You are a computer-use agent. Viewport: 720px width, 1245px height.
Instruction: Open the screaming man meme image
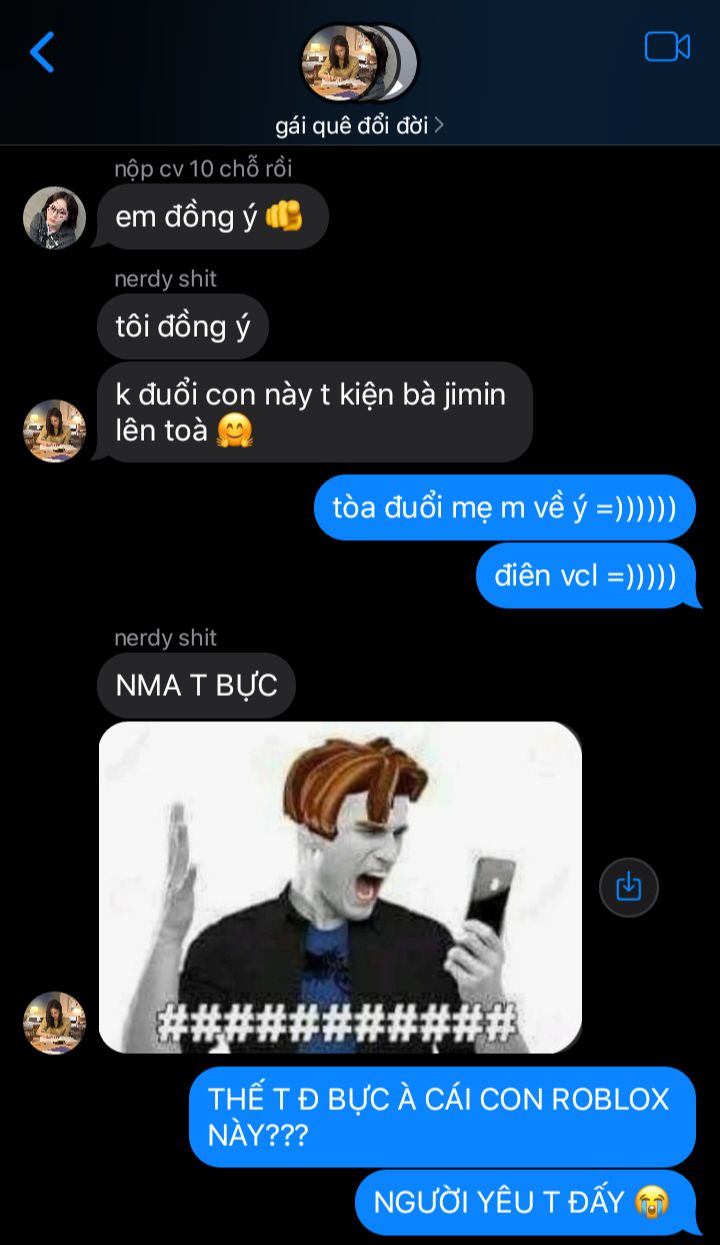pos(340,886)
